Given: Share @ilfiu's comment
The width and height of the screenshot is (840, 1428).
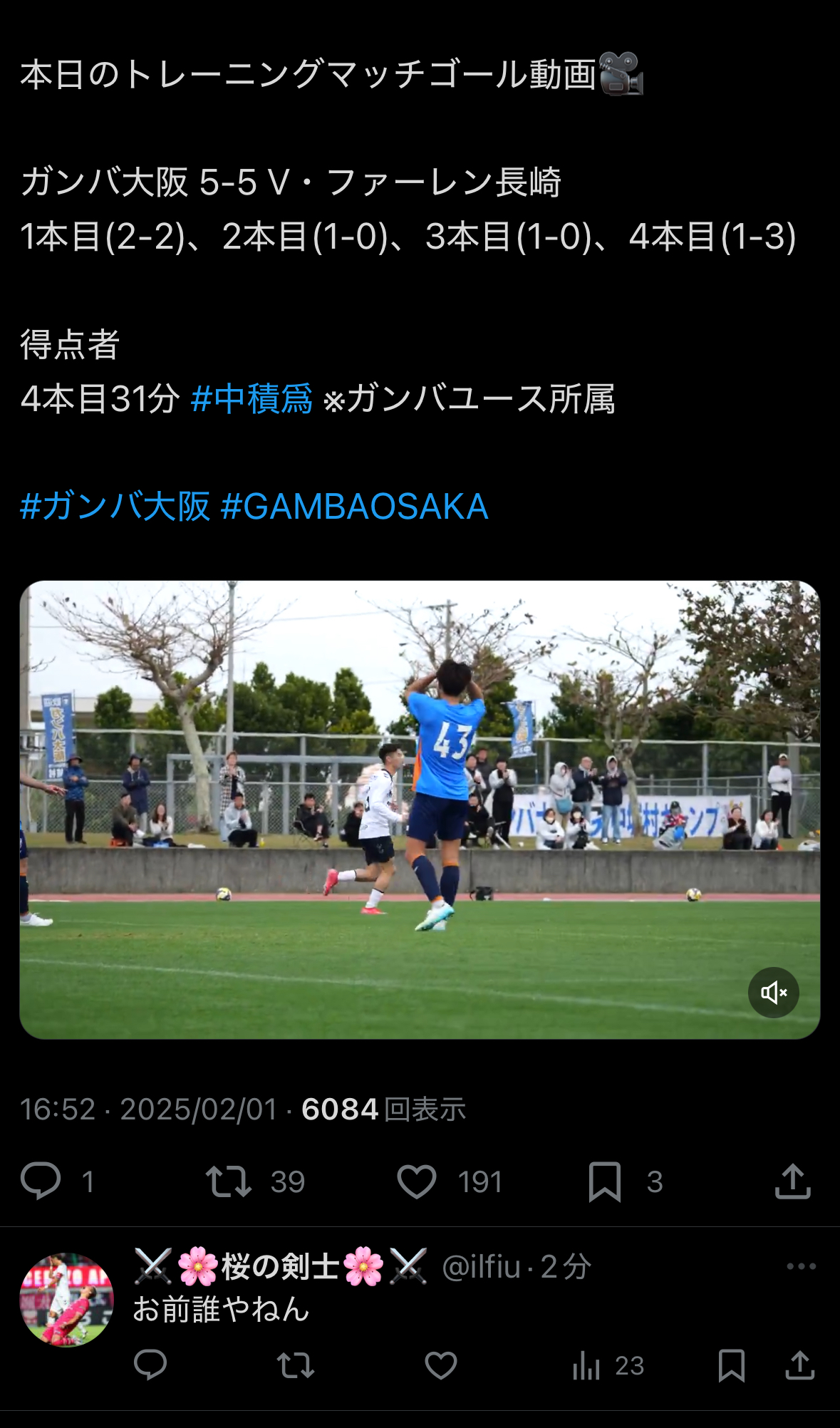Looking at the screenshot, I should (800, 1365).
